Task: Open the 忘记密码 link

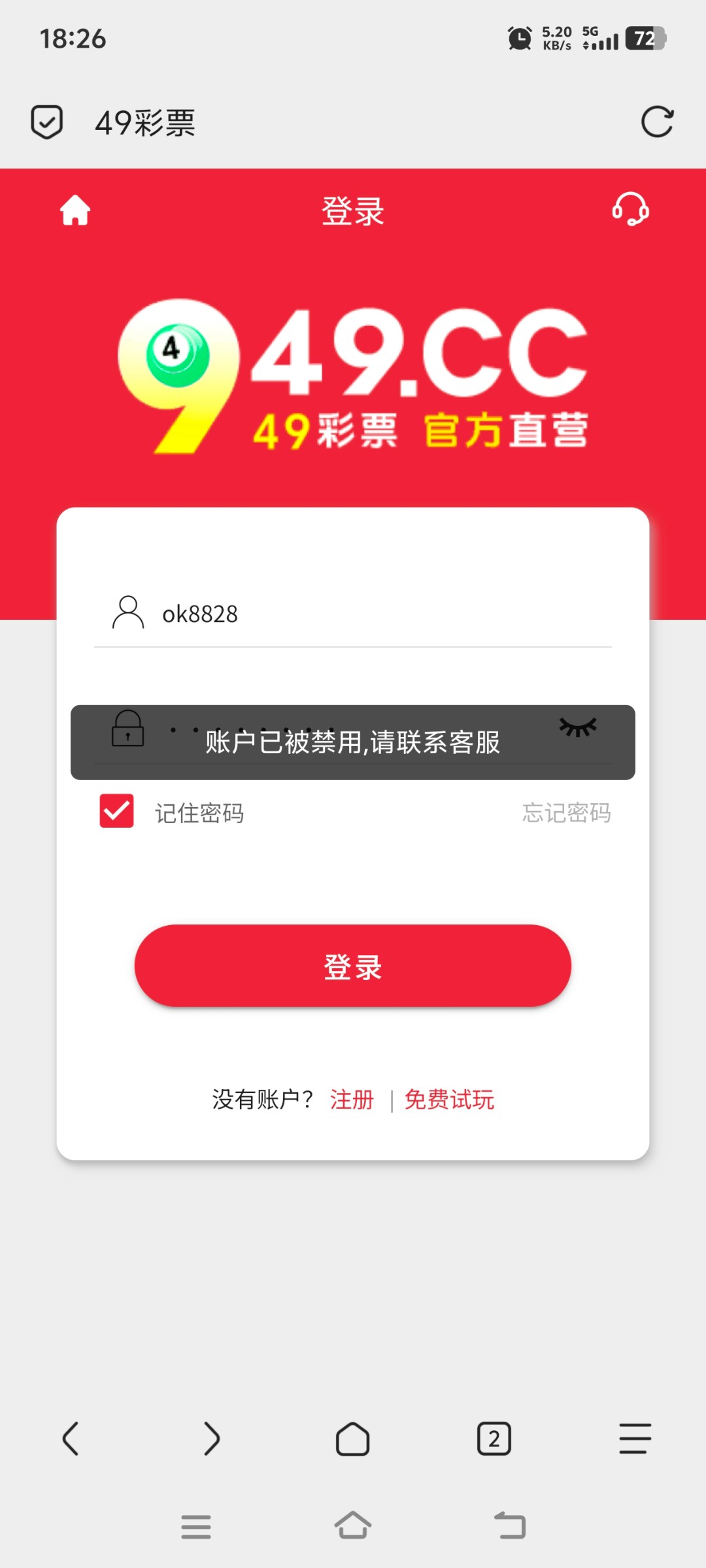Action: pyautogui.click(x=566, y=813)
